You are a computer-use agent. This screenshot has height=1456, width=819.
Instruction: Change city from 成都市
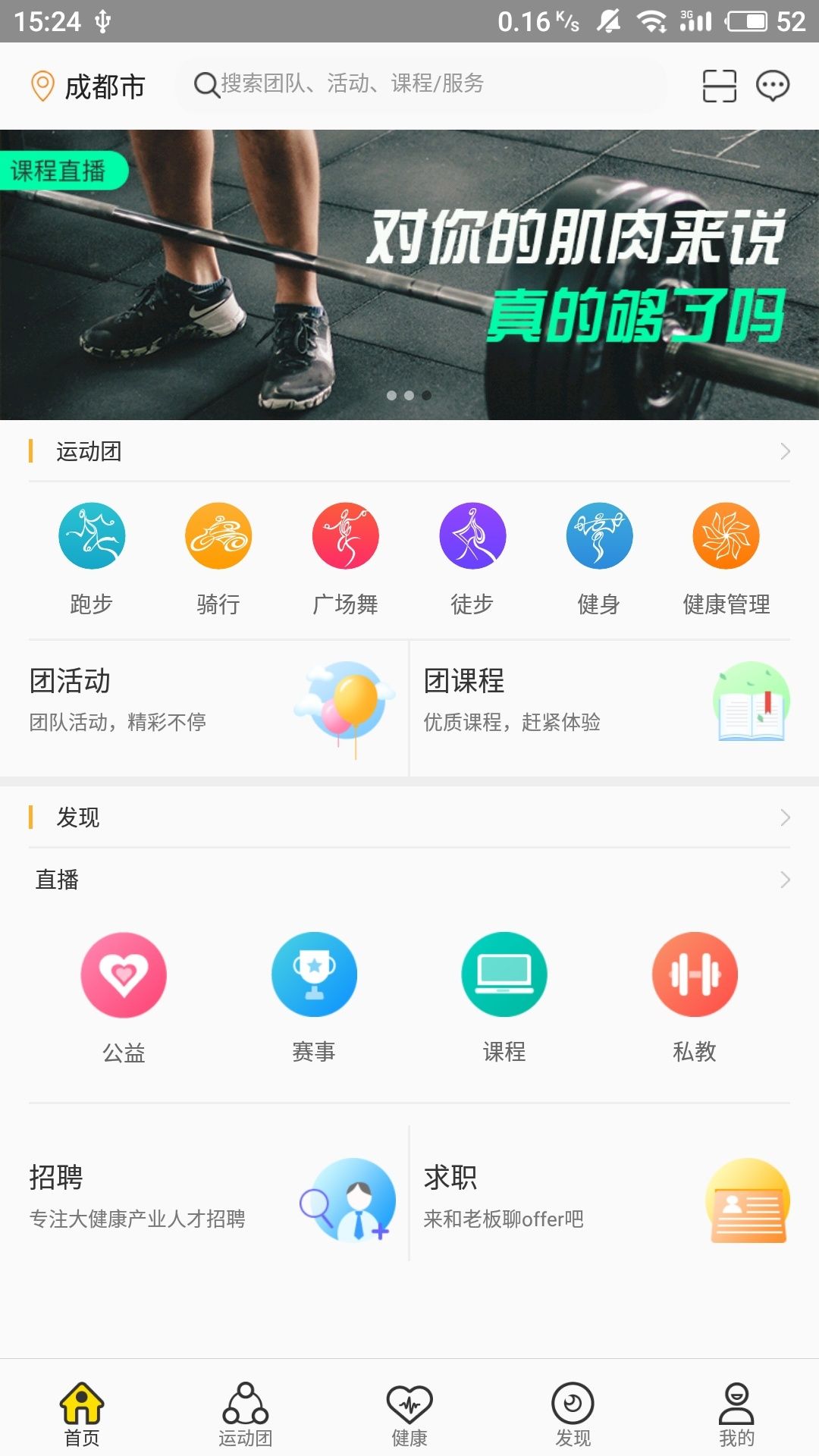tap(88, 86)
